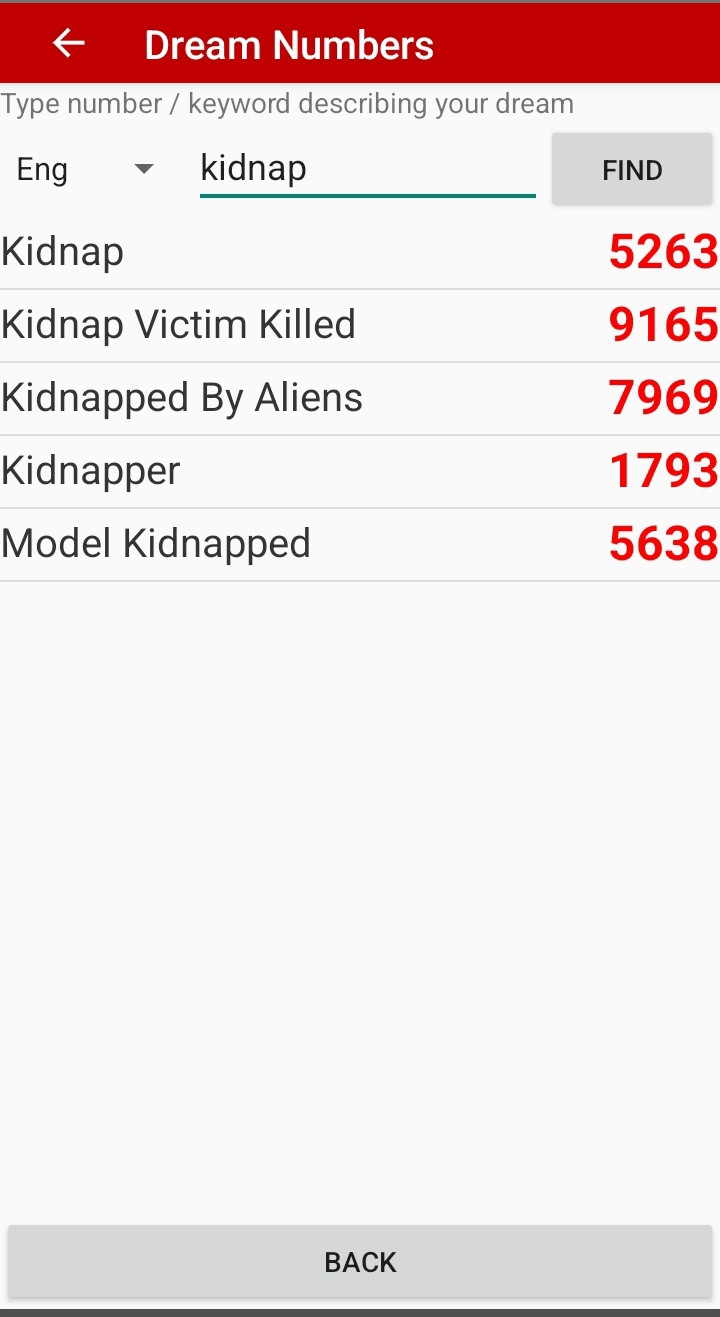Open Kidnap Victim Killed result
Image resolution: width=720 pixels, height=1317 pixels.
pyautogui.click(x=360, y=325)
